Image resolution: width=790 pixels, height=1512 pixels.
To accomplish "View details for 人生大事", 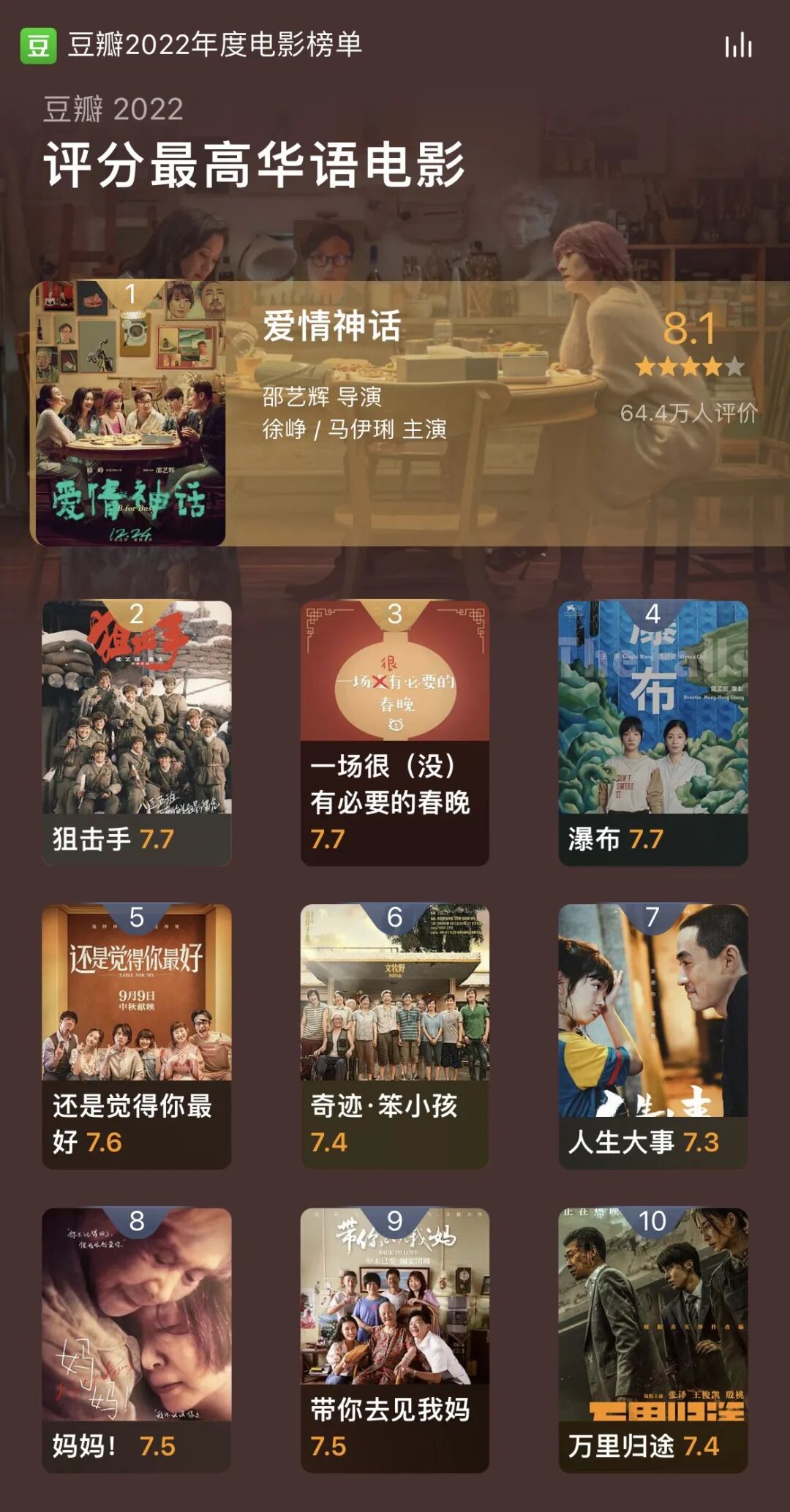I will pyautogui.click(x=652, y=1036).
